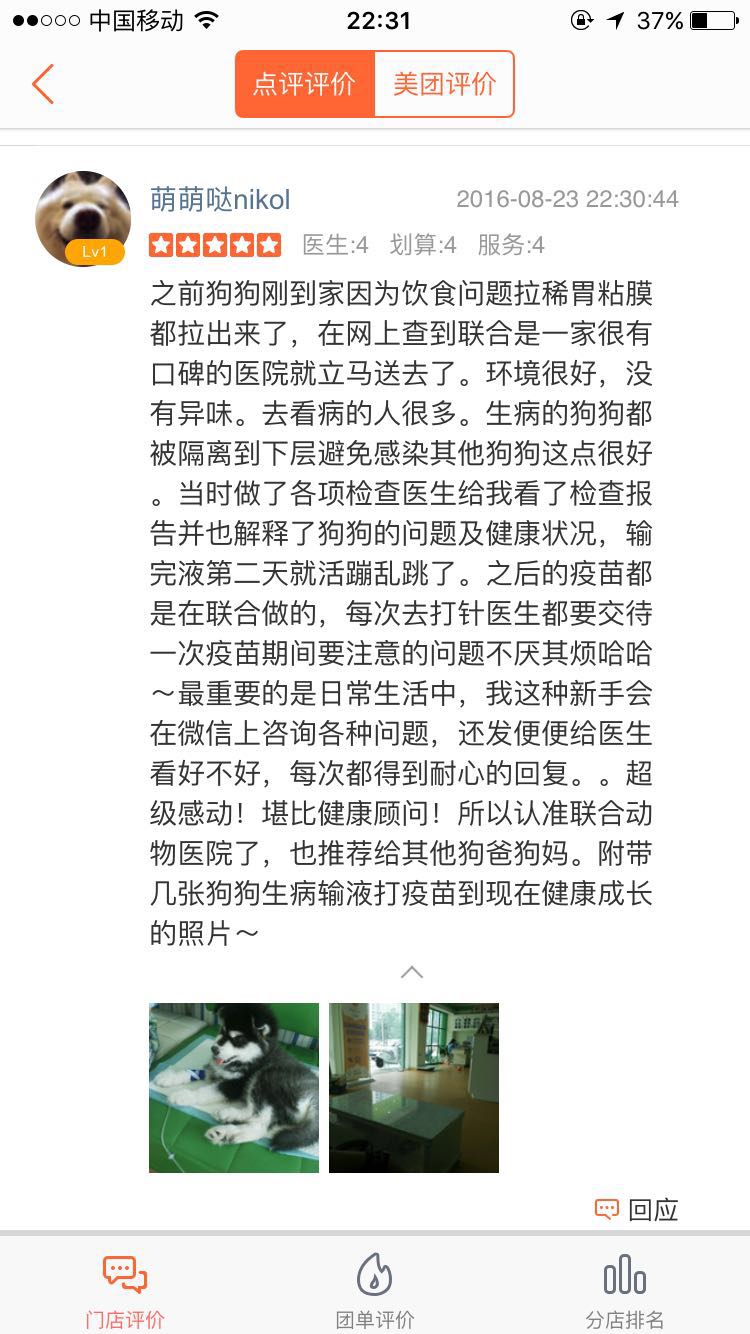Tap 回应 to reply to review
The image size is (750, 1334).
pos(637,1209)
